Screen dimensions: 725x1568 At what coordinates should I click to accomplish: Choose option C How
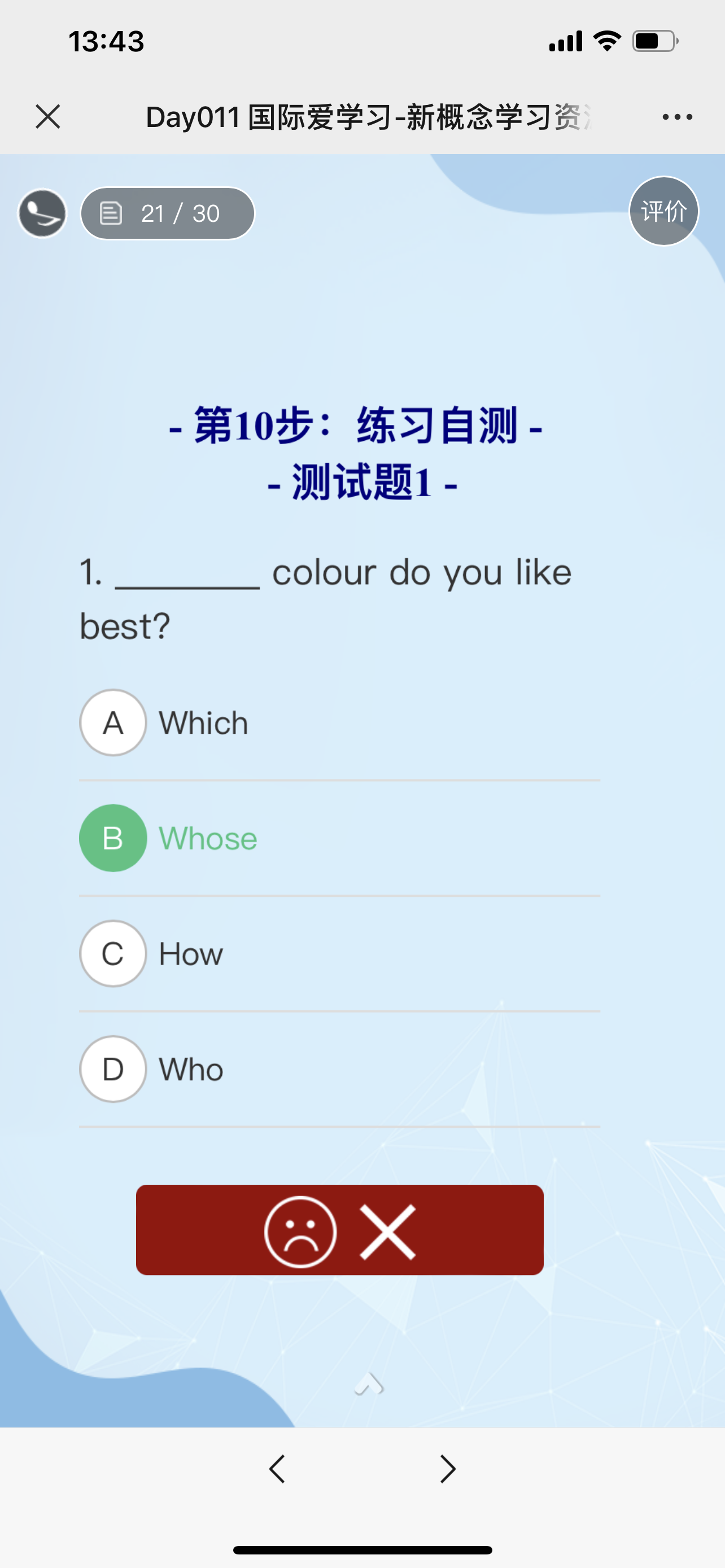[x=339, y=953]
